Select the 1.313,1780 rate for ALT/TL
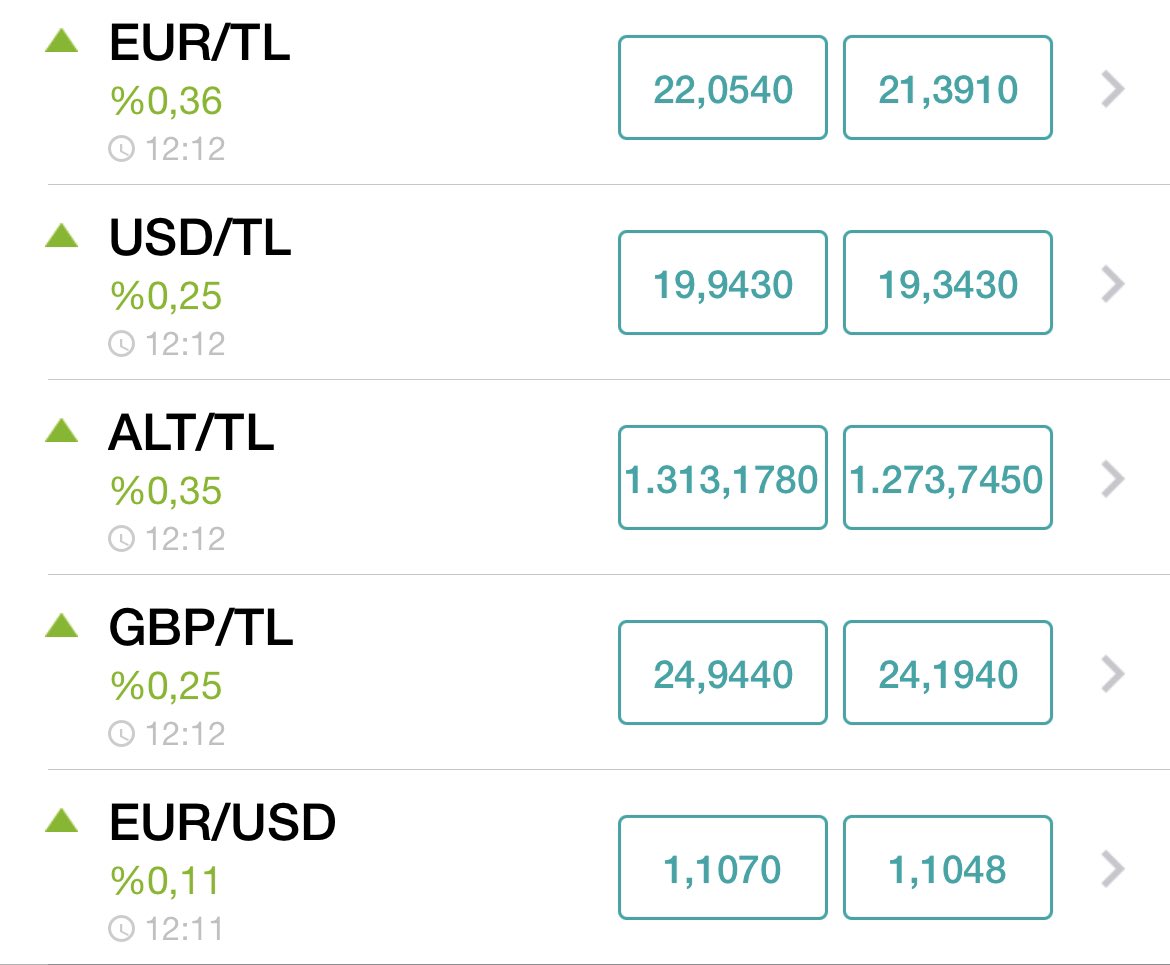 [x=723, y=478]
